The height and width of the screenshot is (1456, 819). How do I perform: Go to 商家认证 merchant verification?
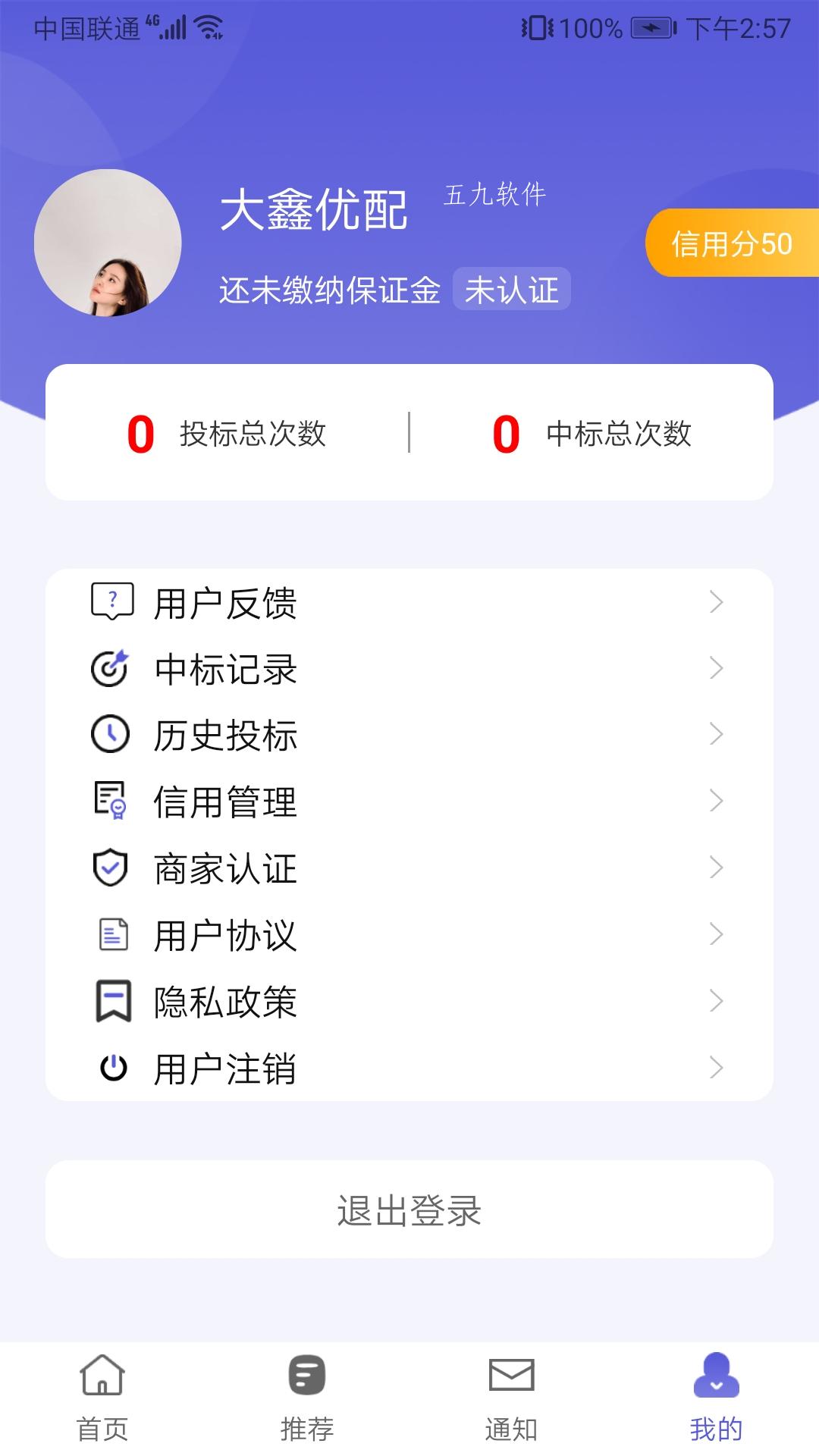point(408,868)
